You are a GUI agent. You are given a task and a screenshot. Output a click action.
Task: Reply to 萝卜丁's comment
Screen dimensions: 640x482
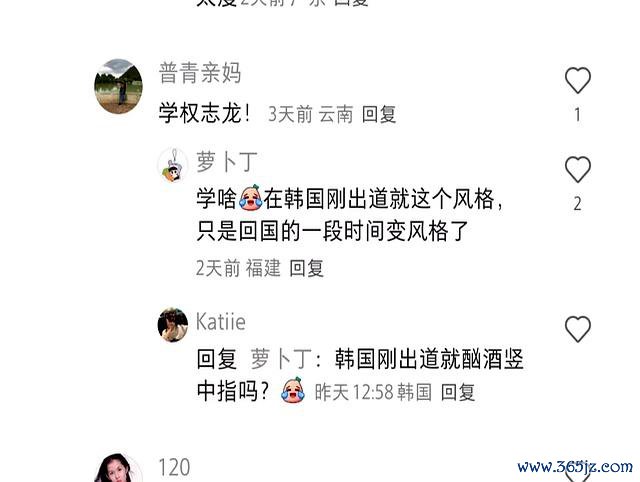[x=307, y=268]
